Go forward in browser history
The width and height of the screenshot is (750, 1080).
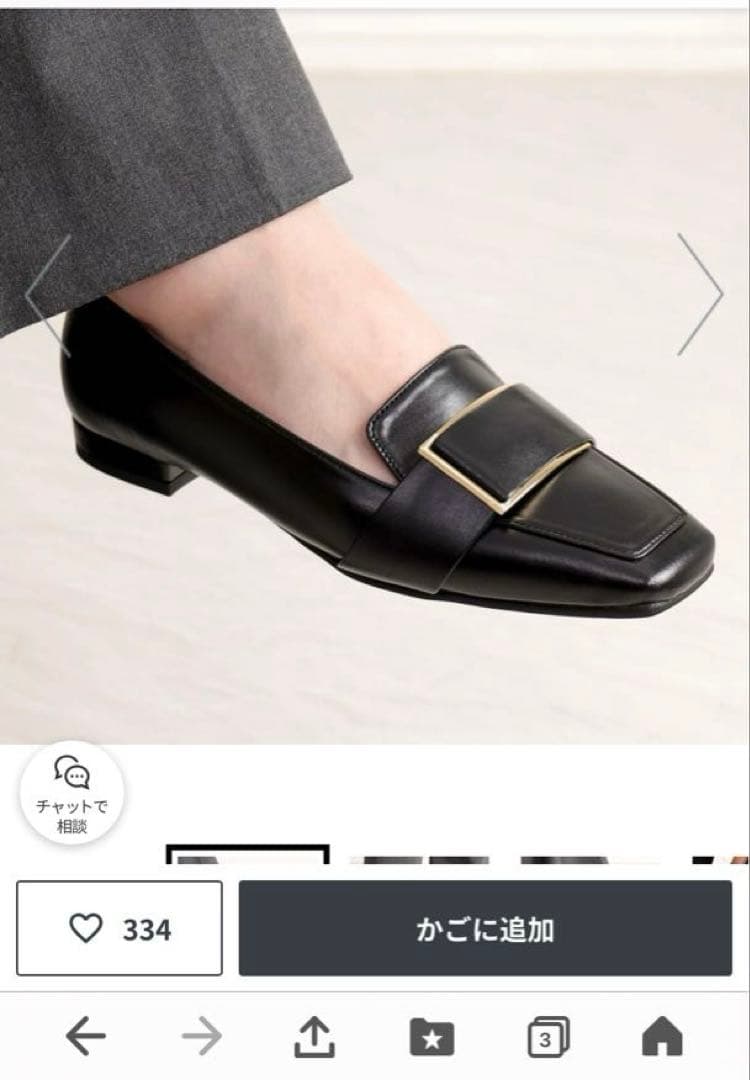point(202,1037)
